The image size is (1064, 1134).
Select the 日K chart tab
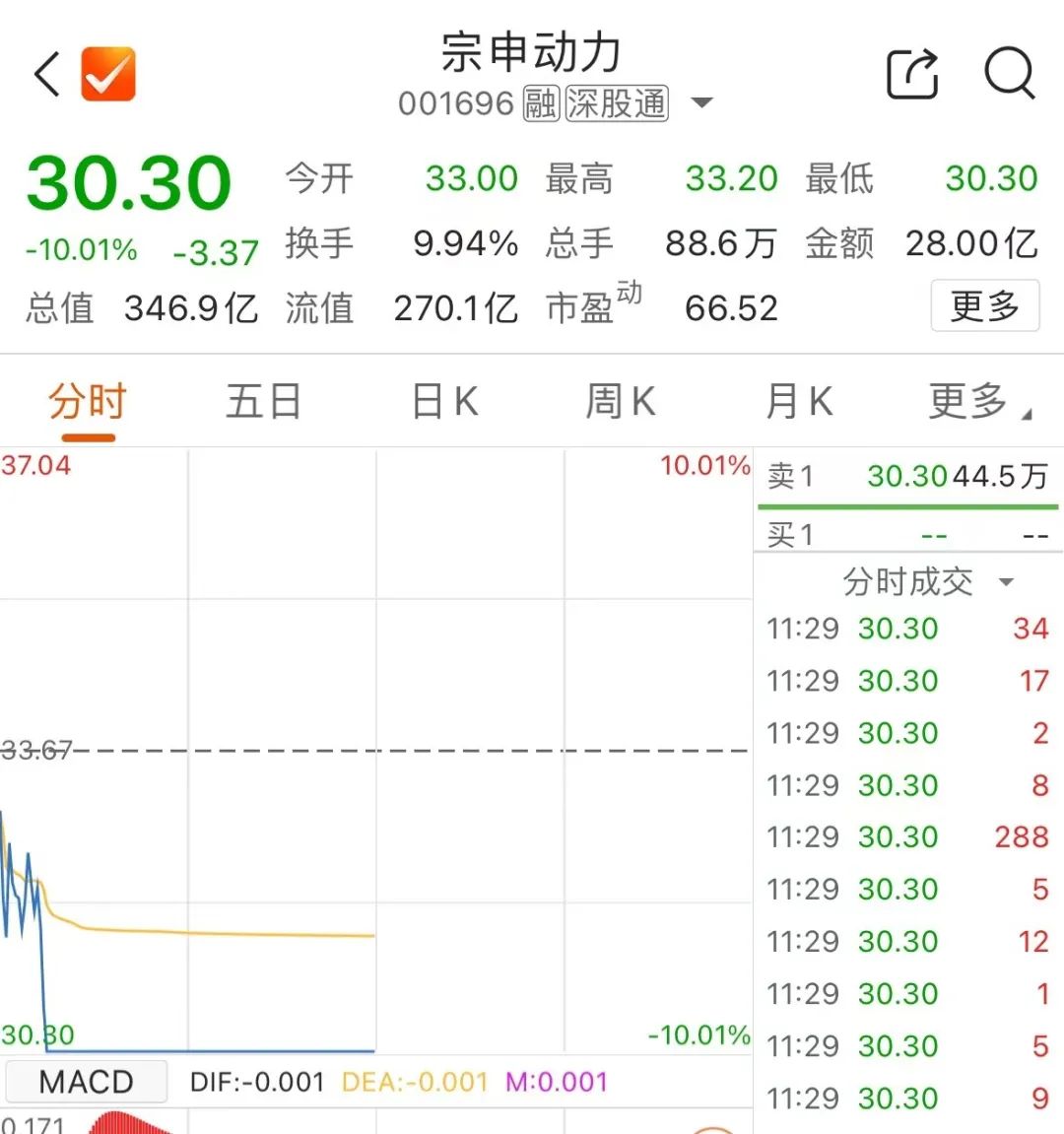coord(444,402)
